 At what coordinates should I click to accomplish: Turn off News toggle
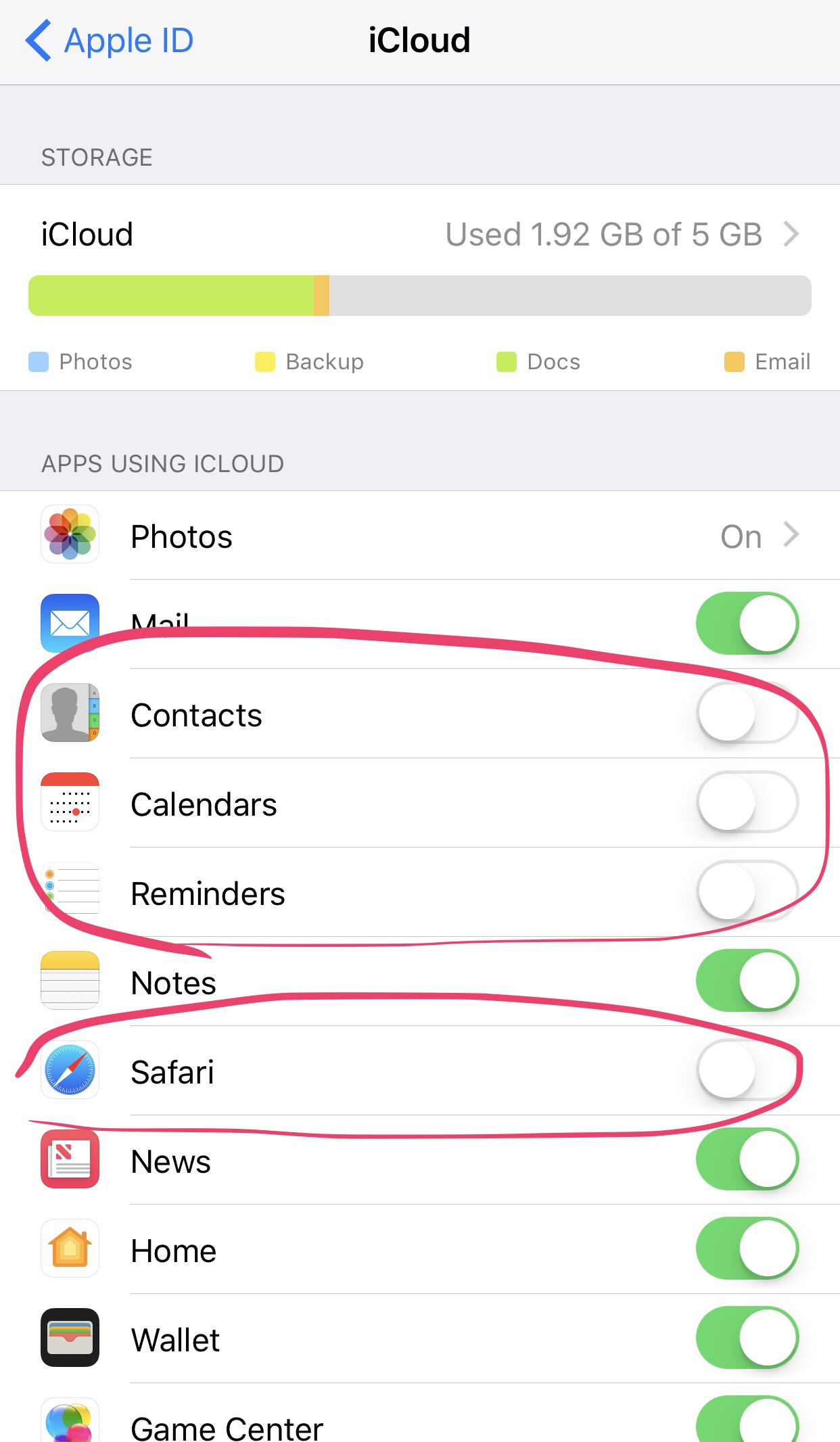[x=747, y=1159]
